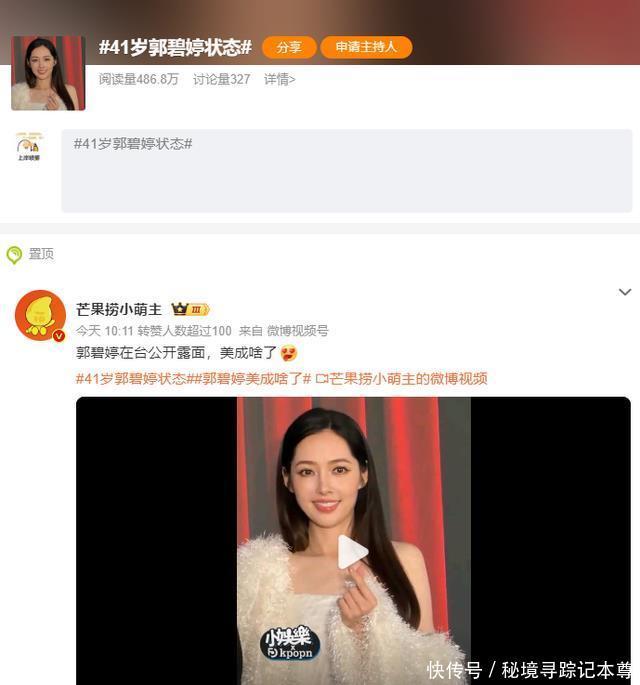Expand the post options chevron
The width and height of the screenshot is (640, 685).
(625, 292)
